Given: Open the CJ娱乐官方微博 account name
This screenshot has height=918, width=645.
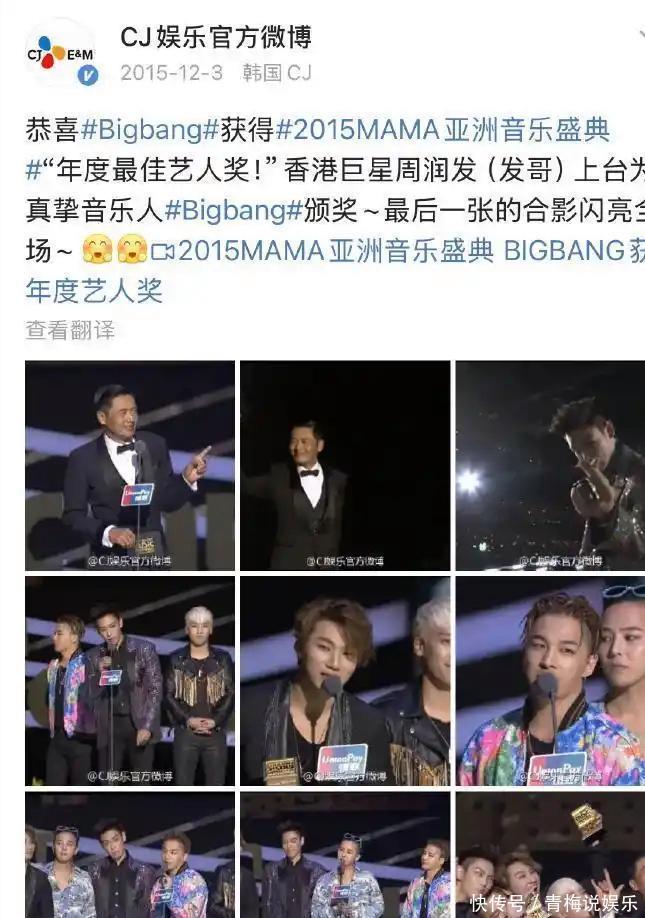Looking at the screenshot, I should (x=215, y=37).
